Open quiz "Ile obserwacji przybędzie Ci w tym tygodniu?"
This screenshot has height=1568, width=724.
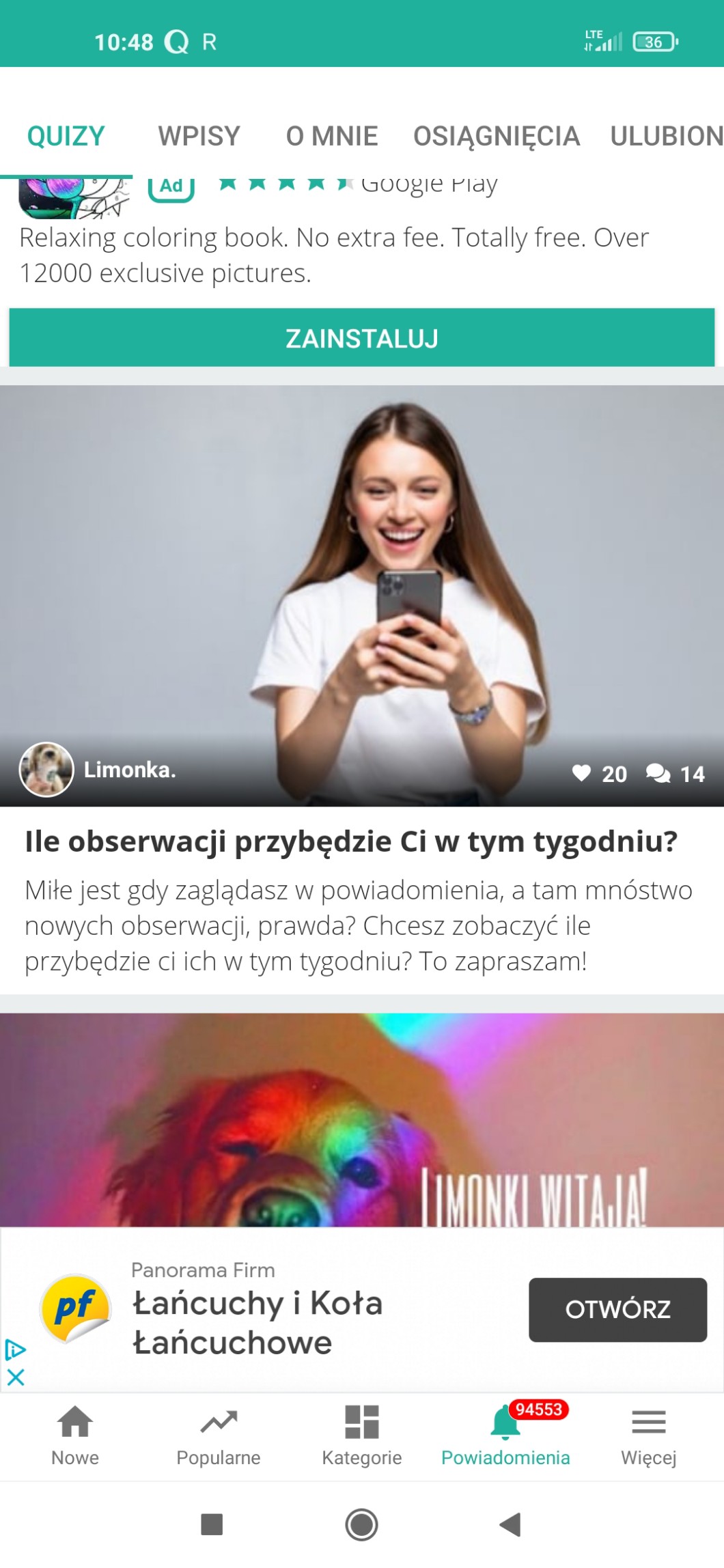click(x=351, y=841)
